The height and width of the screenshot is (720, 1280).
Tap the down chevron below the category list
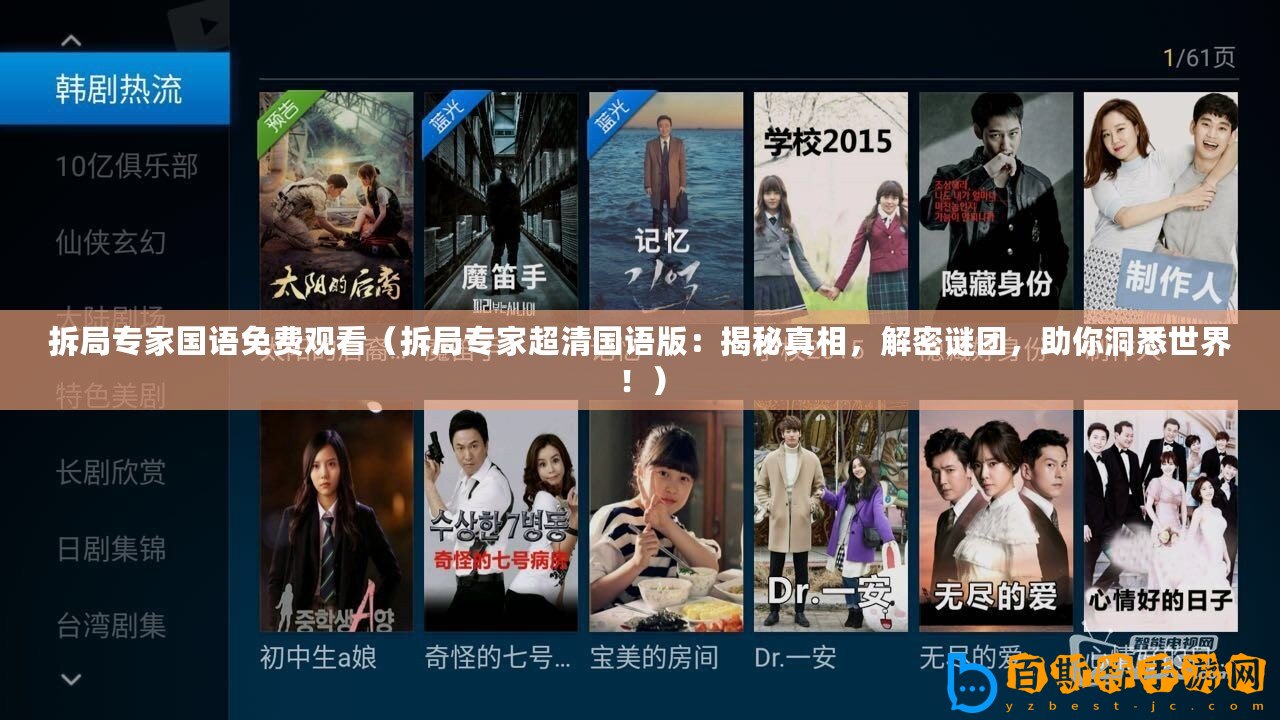tap(71, 679)
